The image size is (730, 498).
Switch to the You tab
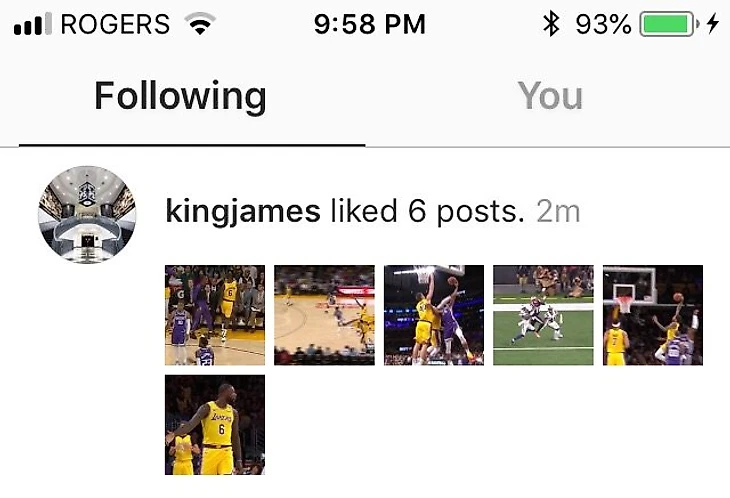click(x=549, y=97)
